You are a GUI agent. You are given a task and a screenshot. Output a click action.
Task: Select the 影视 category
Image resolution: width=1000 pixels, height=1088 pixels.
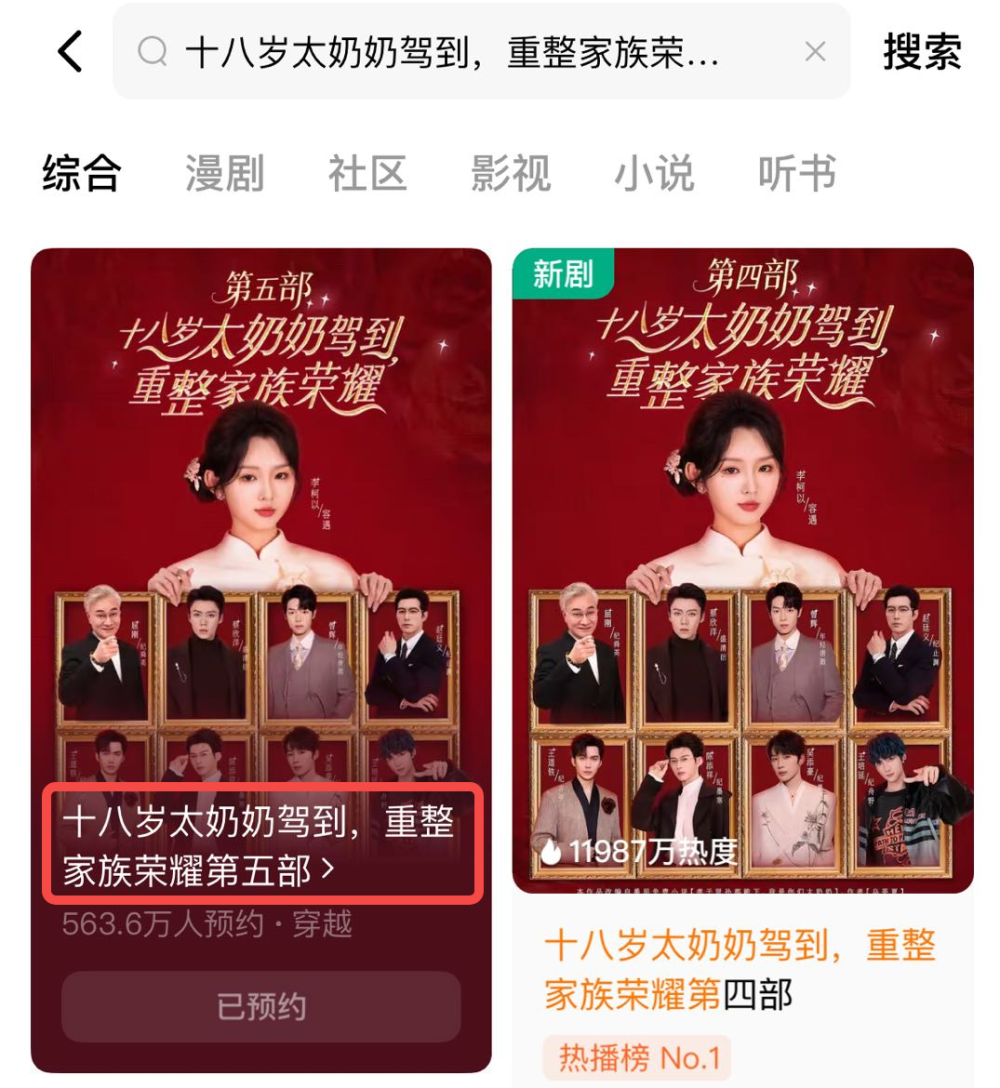[510, 172]
